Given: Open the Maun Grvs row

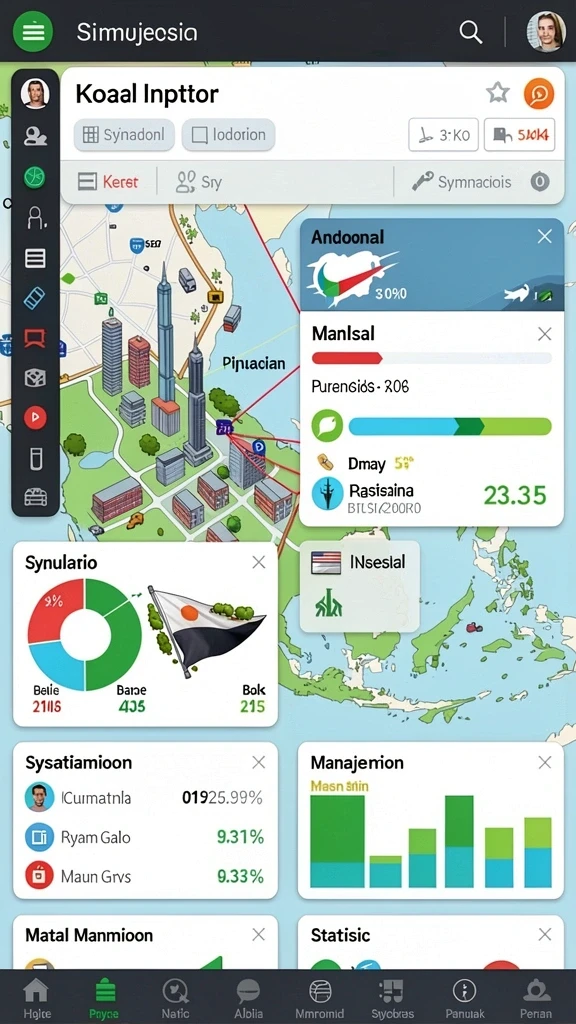Looking at the screenshot, I should click(x=145, y=876).
